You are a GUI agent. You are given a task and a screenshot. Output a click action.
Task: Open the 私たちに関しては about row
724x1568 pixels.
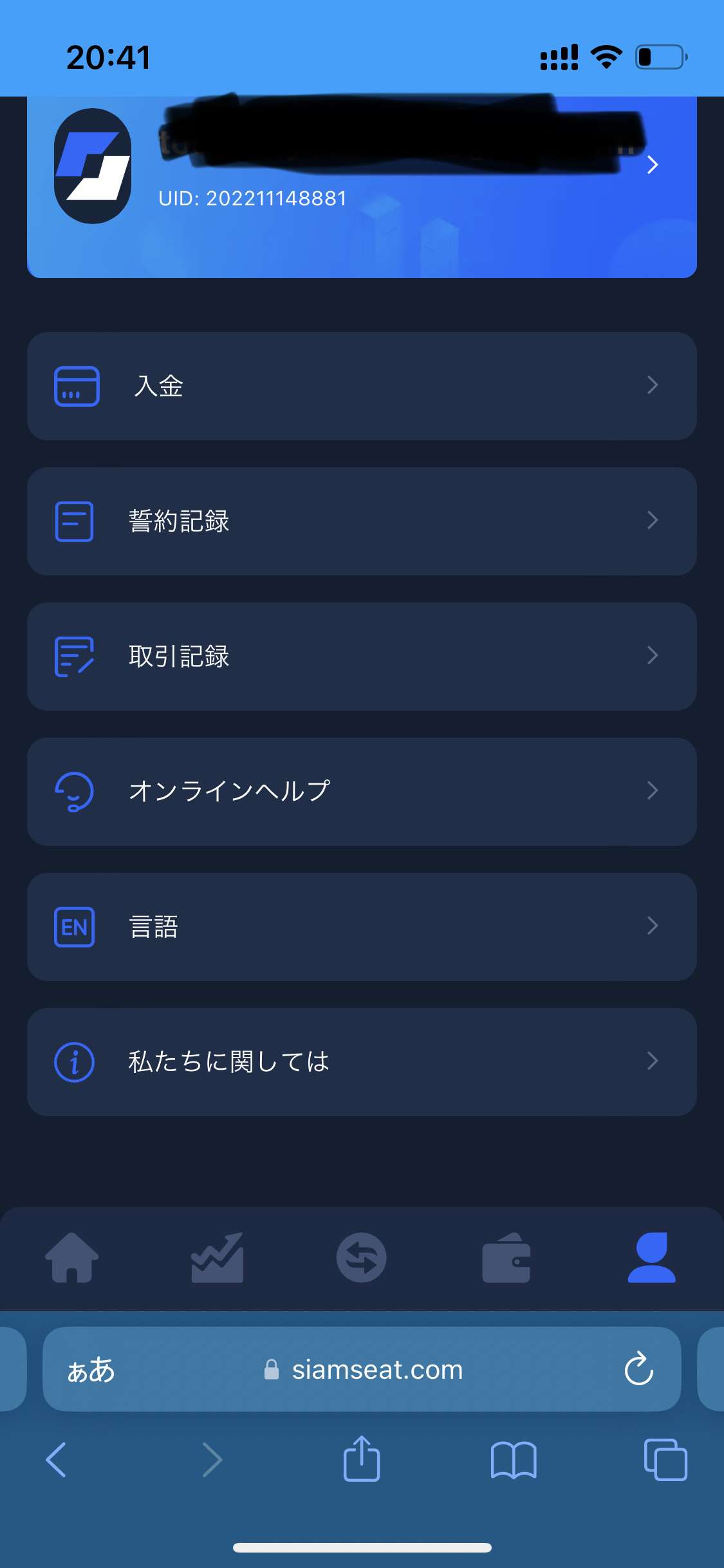coord(362,1062)
